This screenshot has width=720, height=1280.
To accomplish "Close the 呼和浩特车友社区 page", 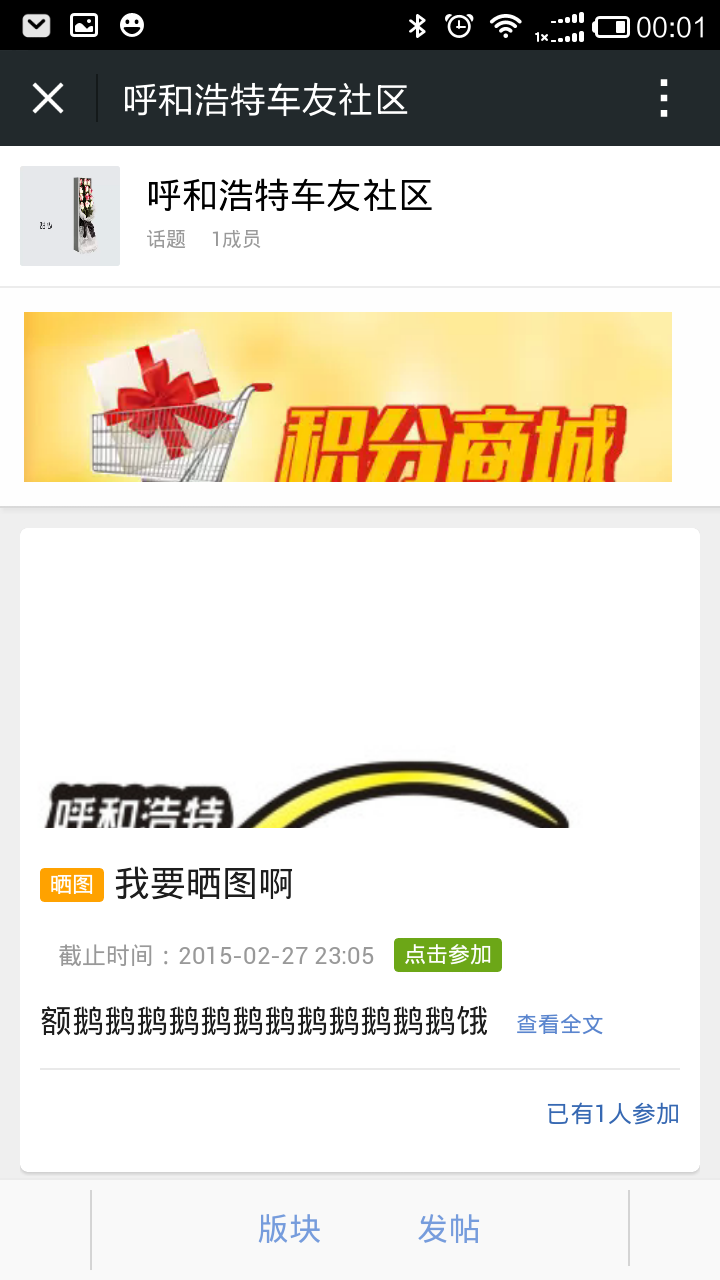I will (x=48, y=98).
